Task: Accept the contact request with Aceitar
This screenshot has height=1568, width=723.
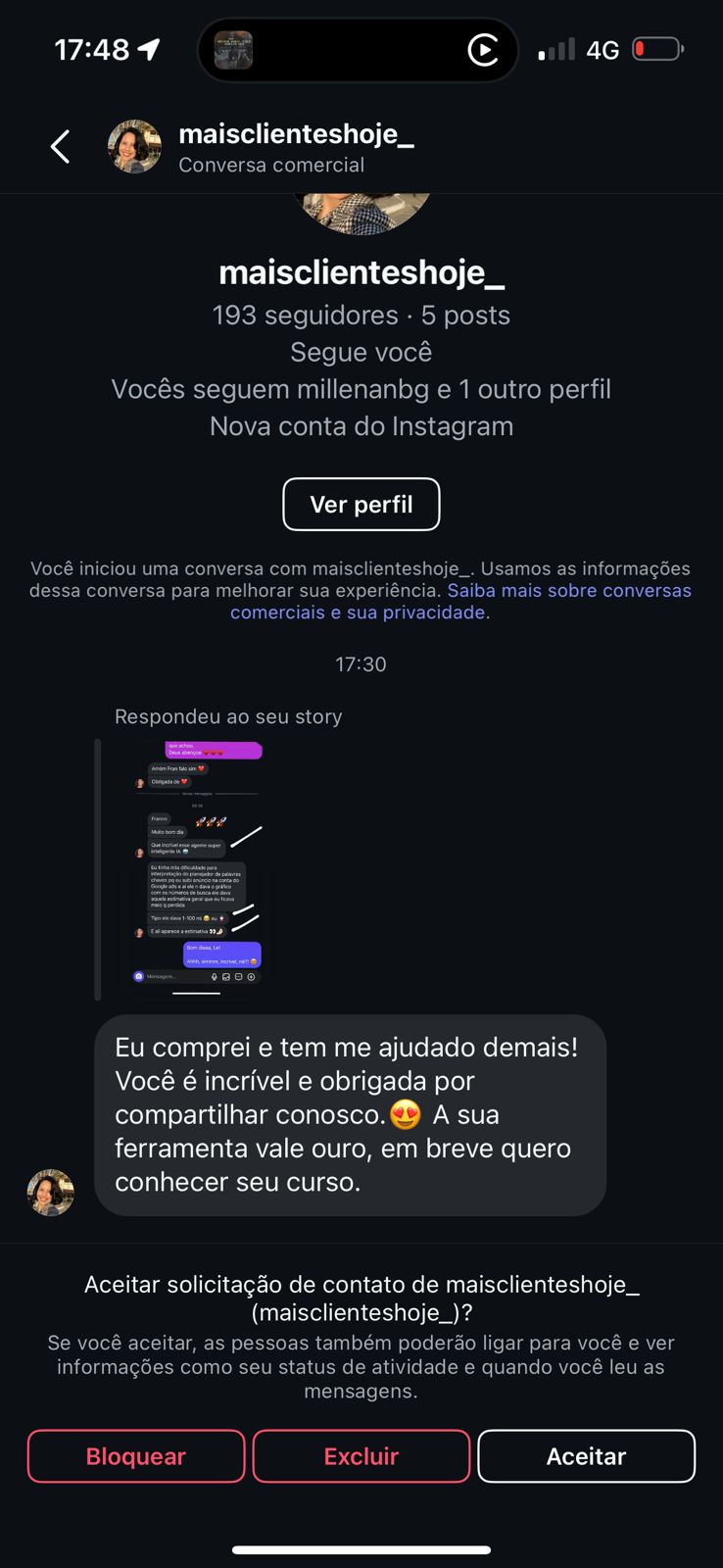Action: click(x=586, y=1456)
